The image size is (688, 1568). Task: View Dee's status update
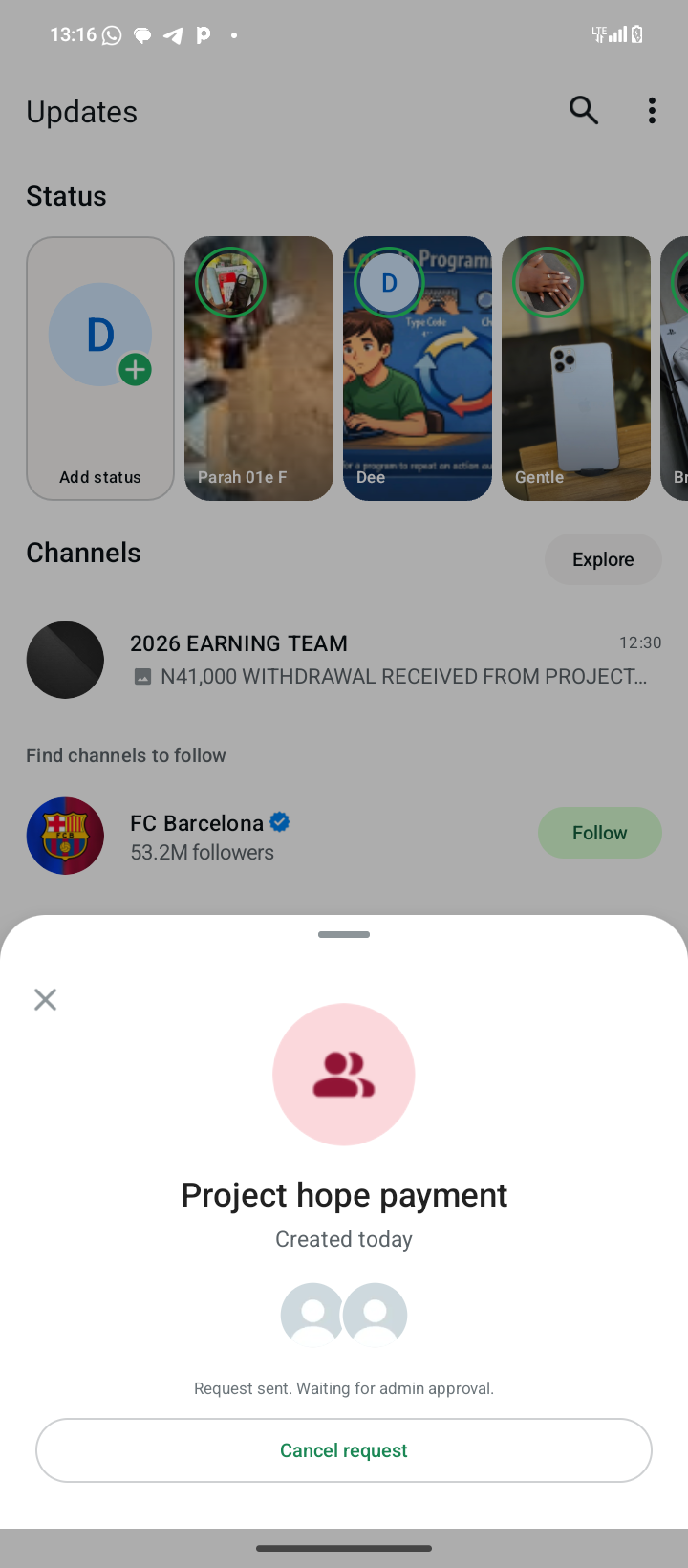point(418,368)
